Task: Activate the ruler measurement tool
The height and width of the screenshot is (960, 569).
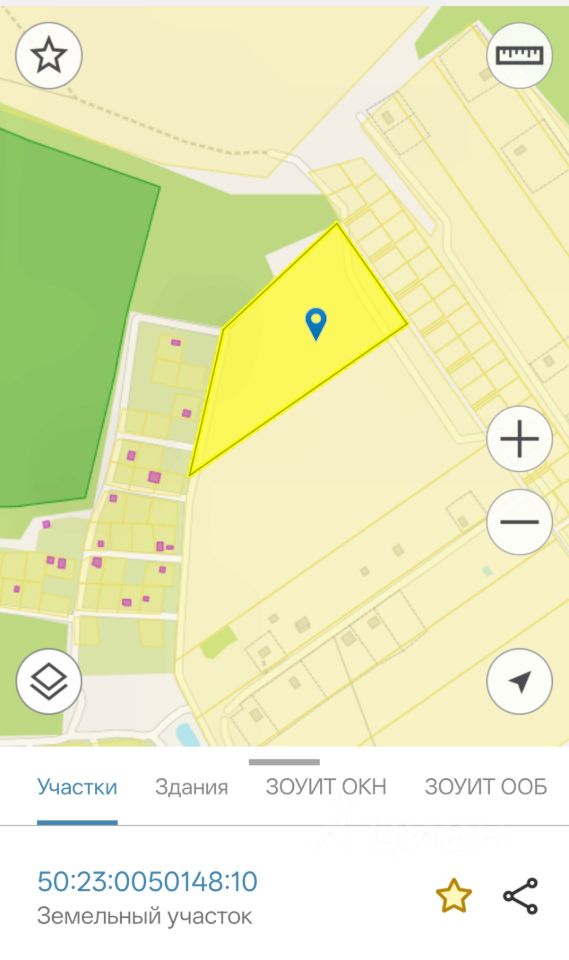Action: (x=519, y=56)
